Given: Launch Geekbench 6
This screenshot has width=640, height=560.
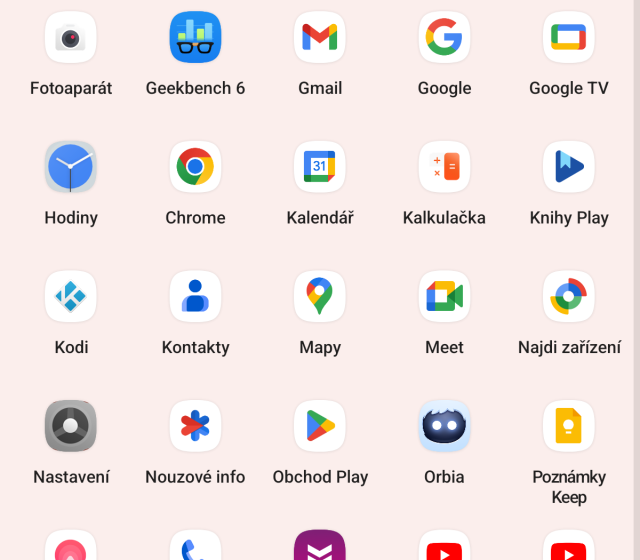Looking at the screenshot, I should click(195, 38).
